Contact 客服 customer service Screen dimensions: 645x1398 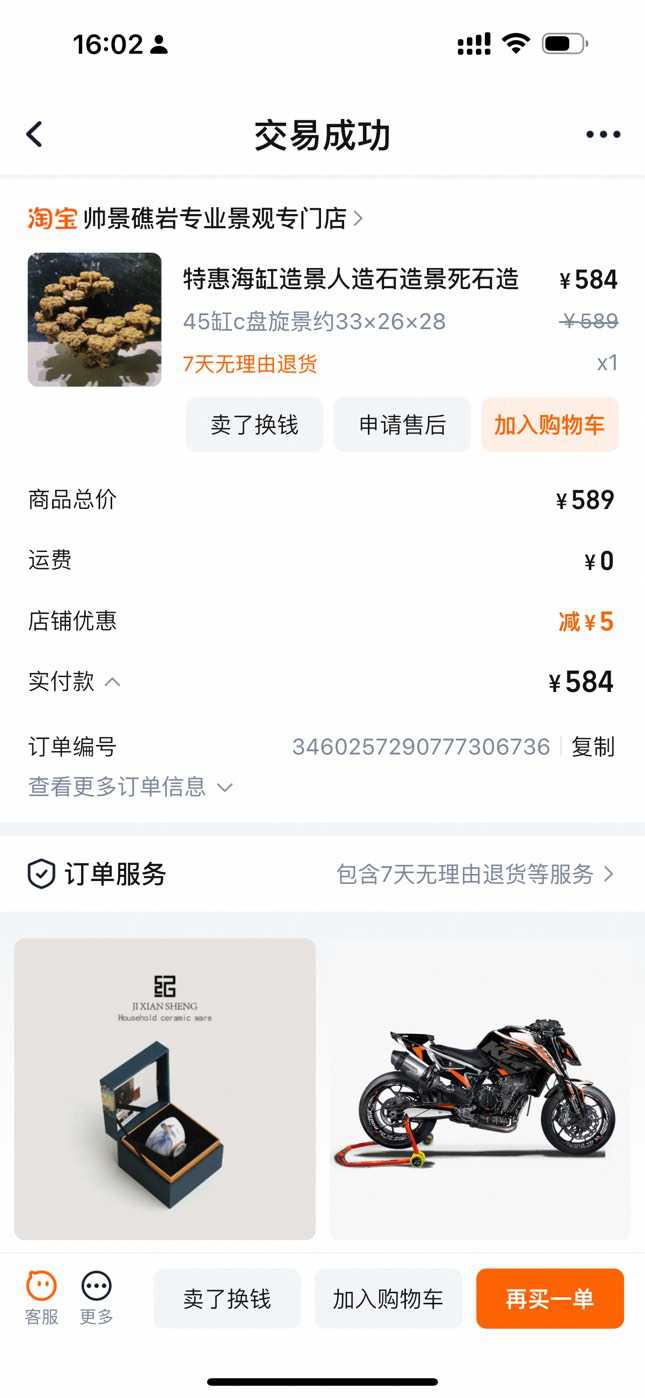41,1298
